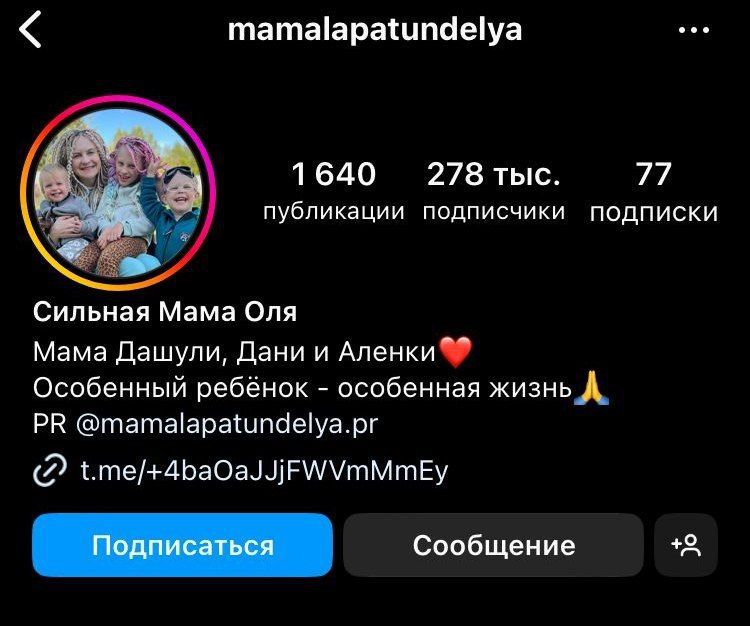Follow the t.me Telegram link
Viewport: 750px width, 626px height.
click(263, 471)
